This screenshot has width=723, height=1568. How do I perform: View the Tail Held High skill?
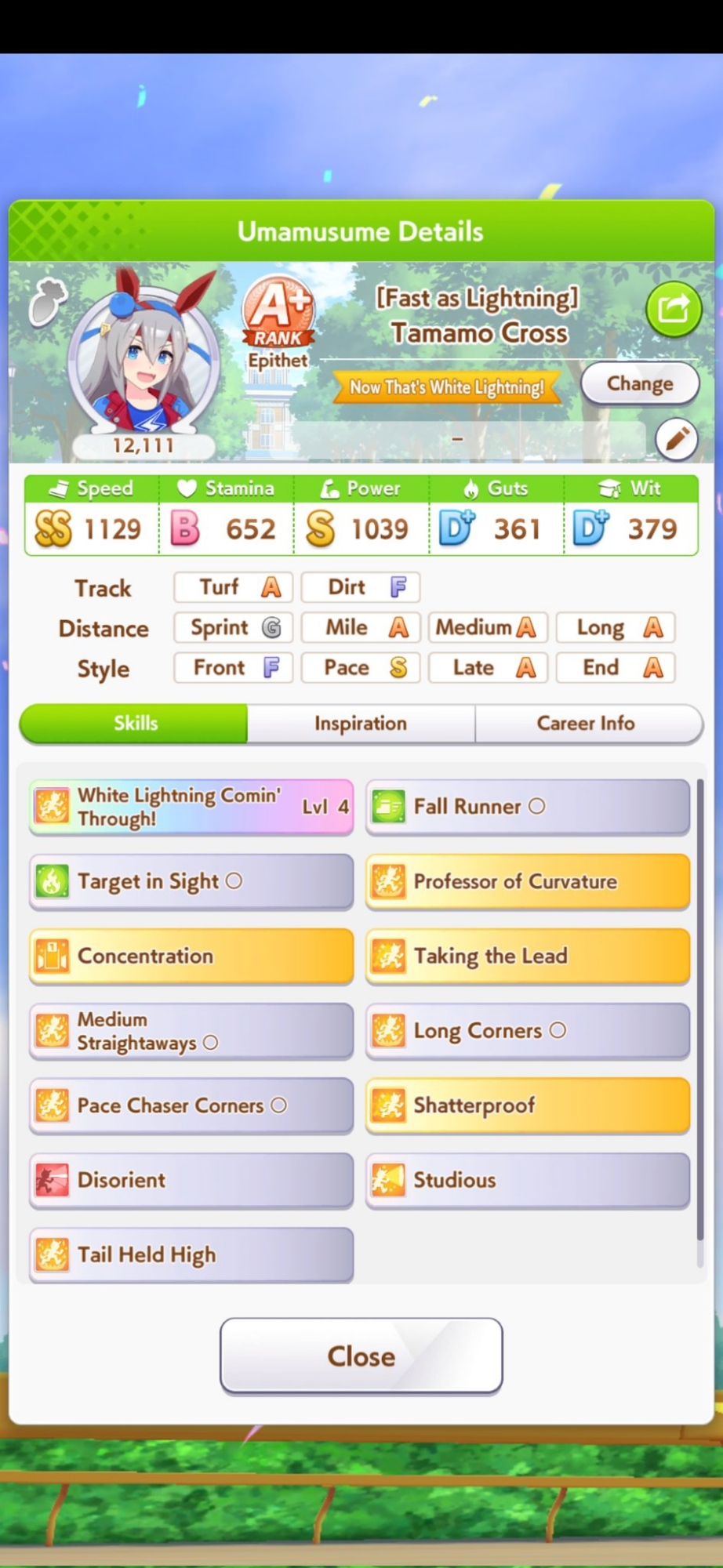point(191,1254)
